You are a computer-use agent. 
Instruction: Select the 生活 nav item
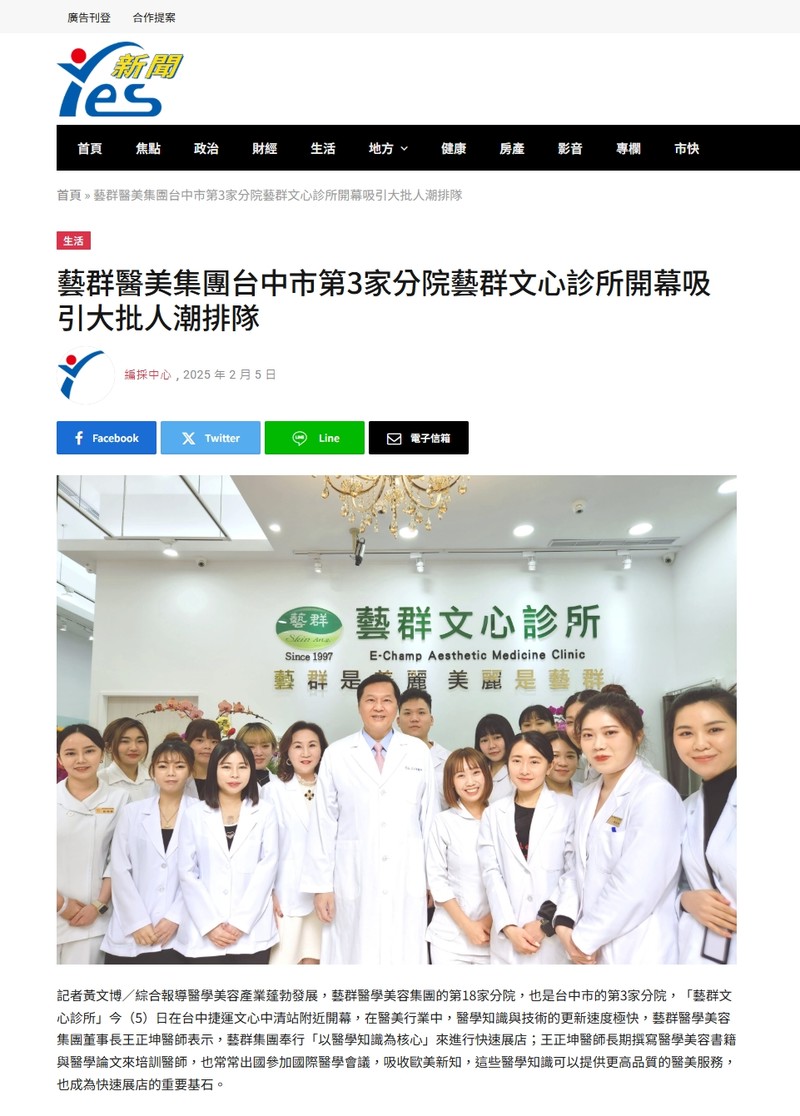click(323, 148)
